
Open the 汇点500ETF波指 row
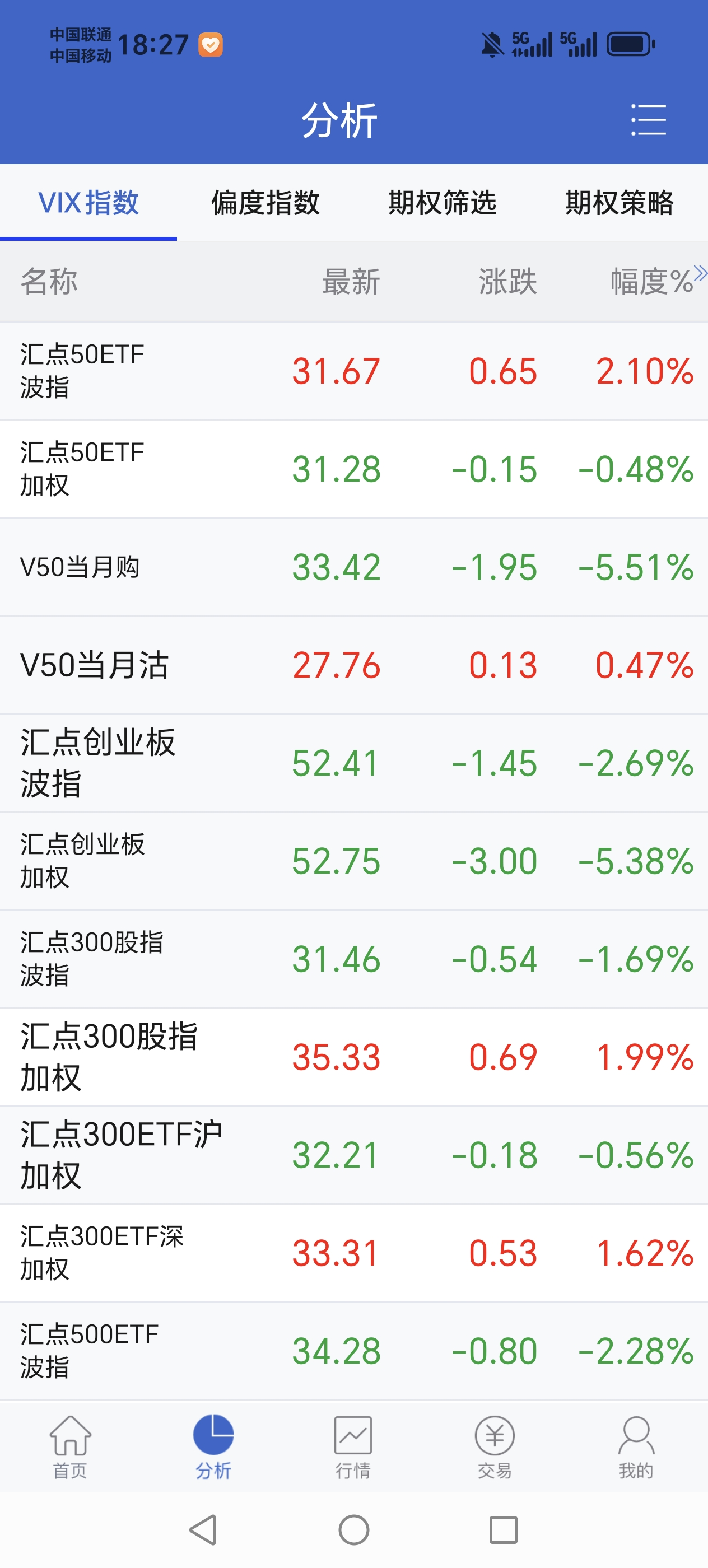click(x=353, y=1351)
